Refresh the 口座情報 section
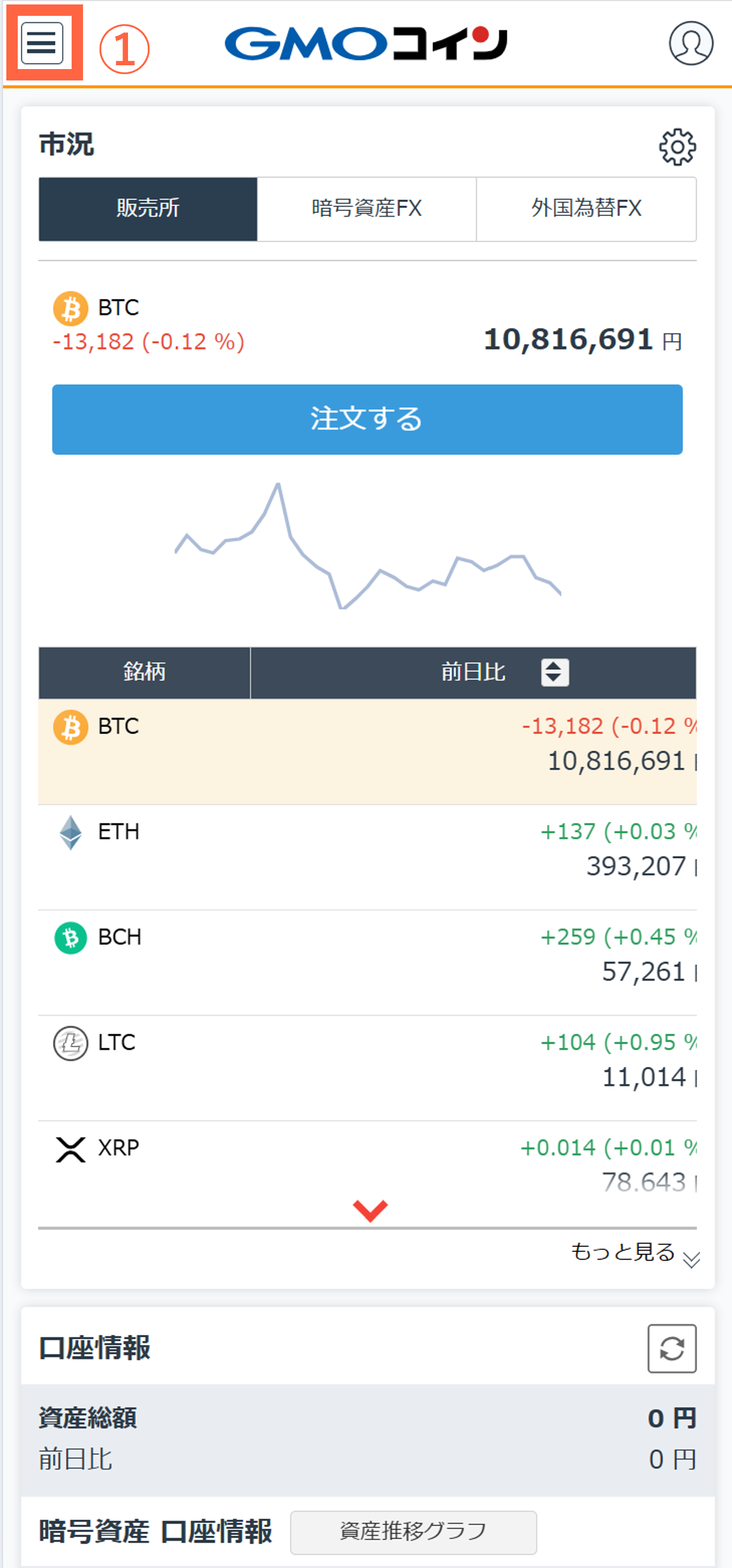Viewport: 732px width, 1568px height. tap(672, 1348)
